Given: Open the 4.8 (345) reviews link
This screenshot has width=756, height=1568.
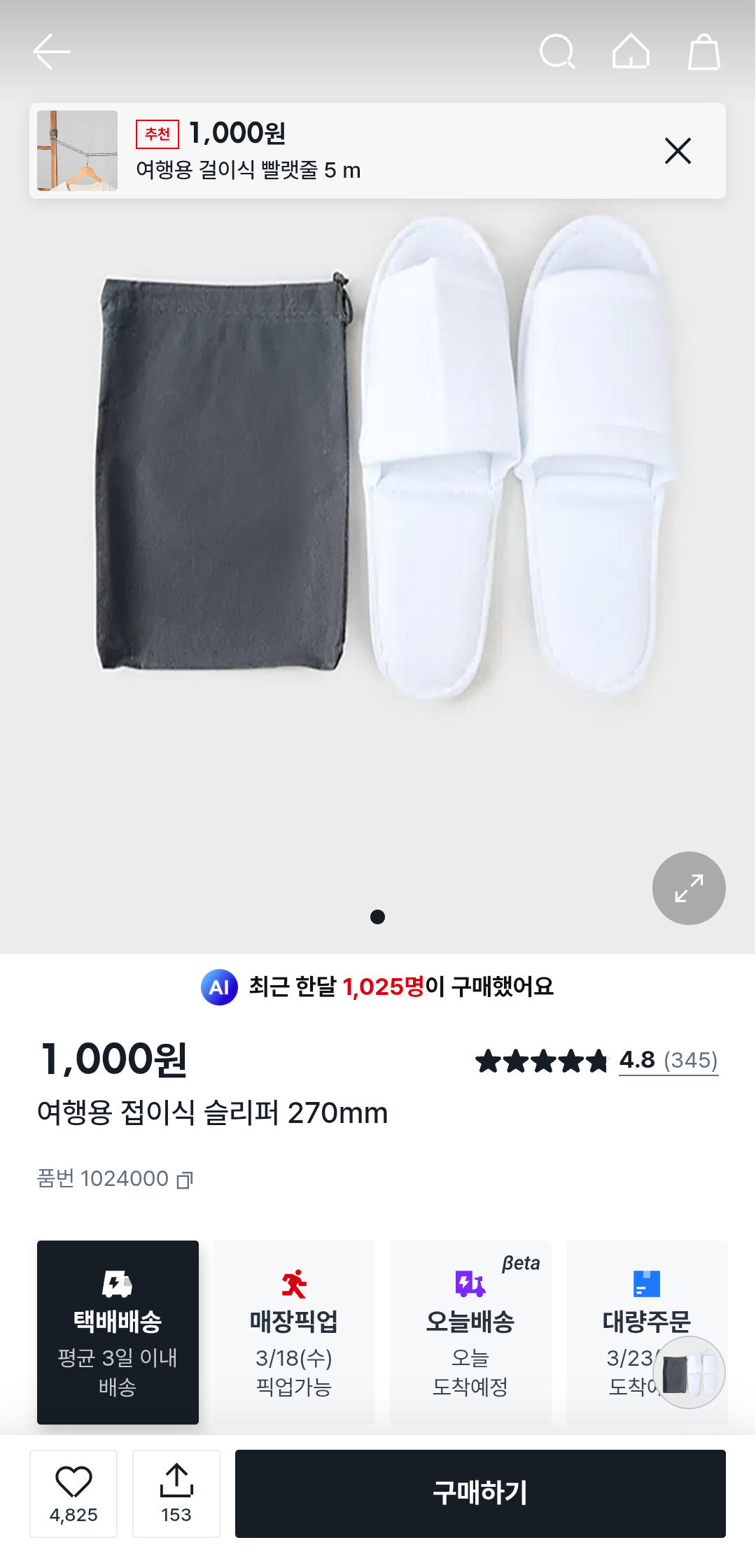Looking at the screenshot, I should point(668,1060).
